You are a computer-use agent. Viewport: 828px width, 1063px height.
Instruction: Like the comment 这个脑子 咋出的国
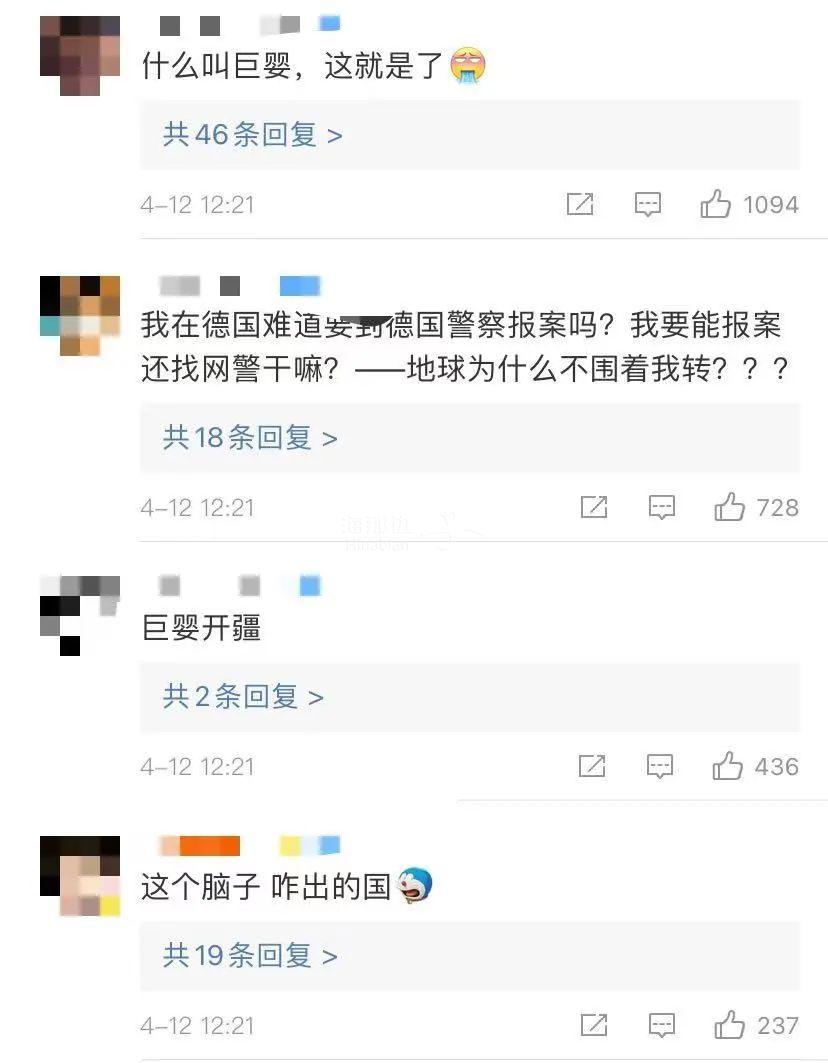click(730, 1026)
